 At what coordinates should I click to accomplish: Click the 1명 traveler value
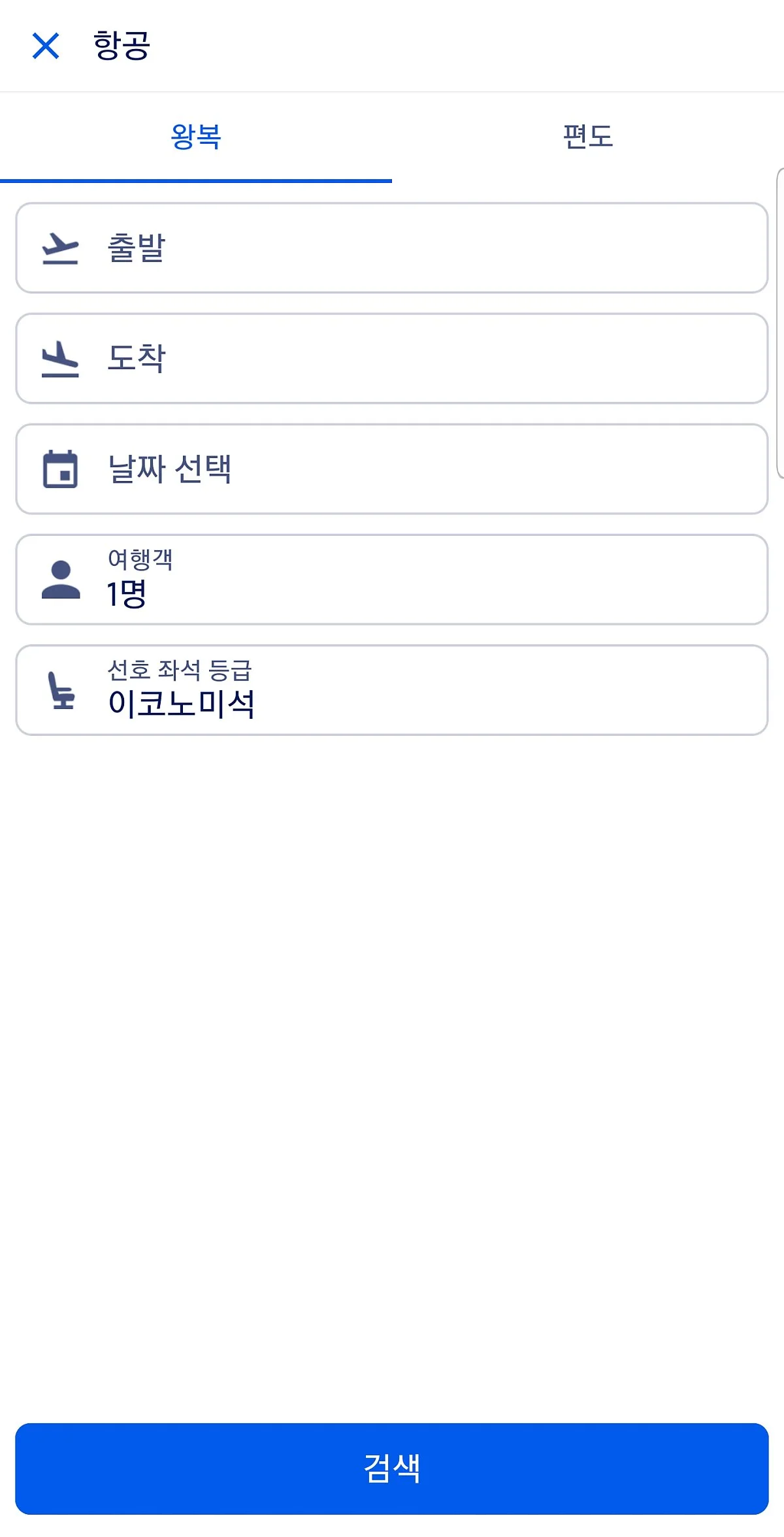[128, 593]
